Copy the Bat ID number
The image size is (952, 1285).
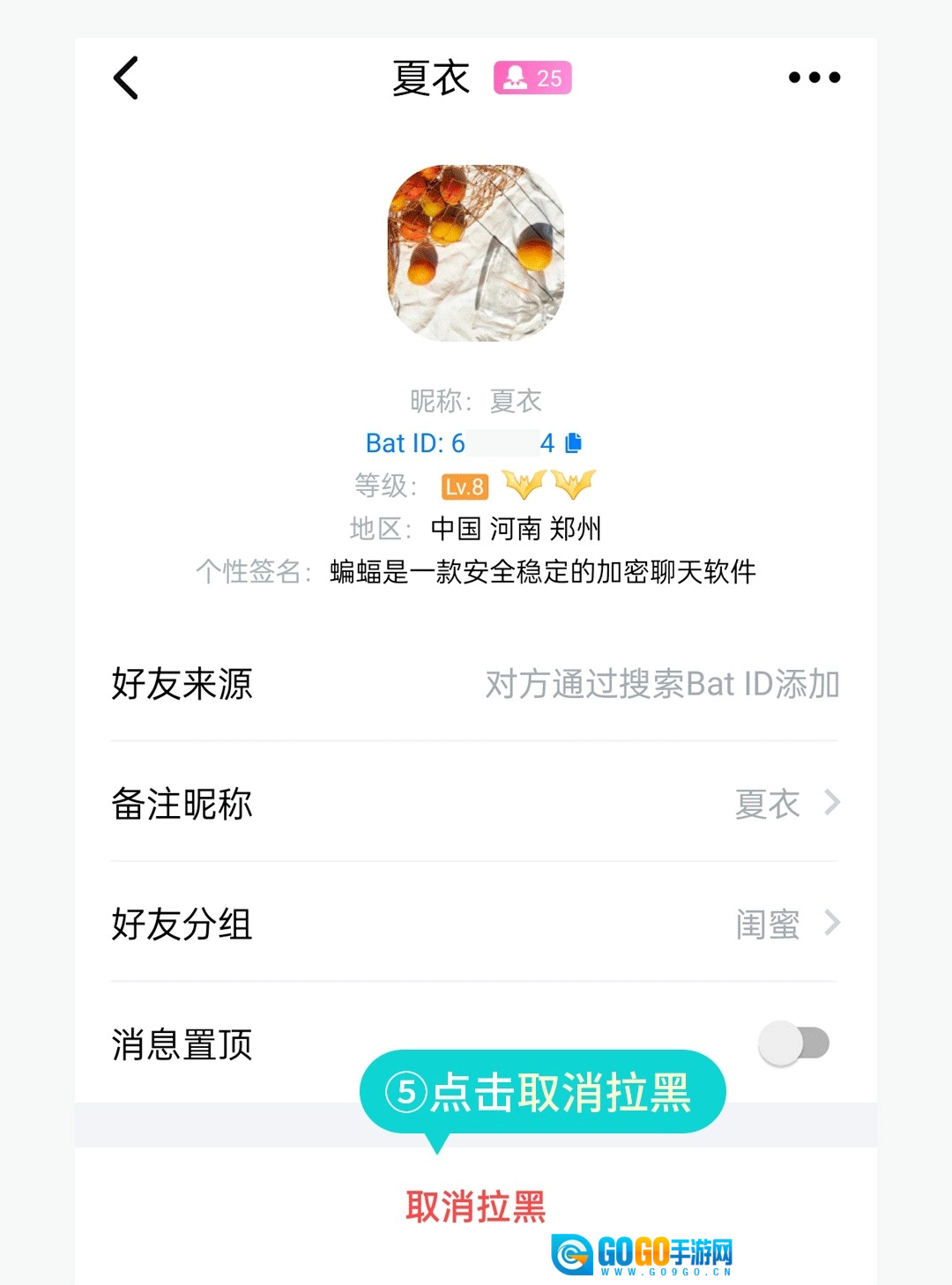(x=573, y=442)
